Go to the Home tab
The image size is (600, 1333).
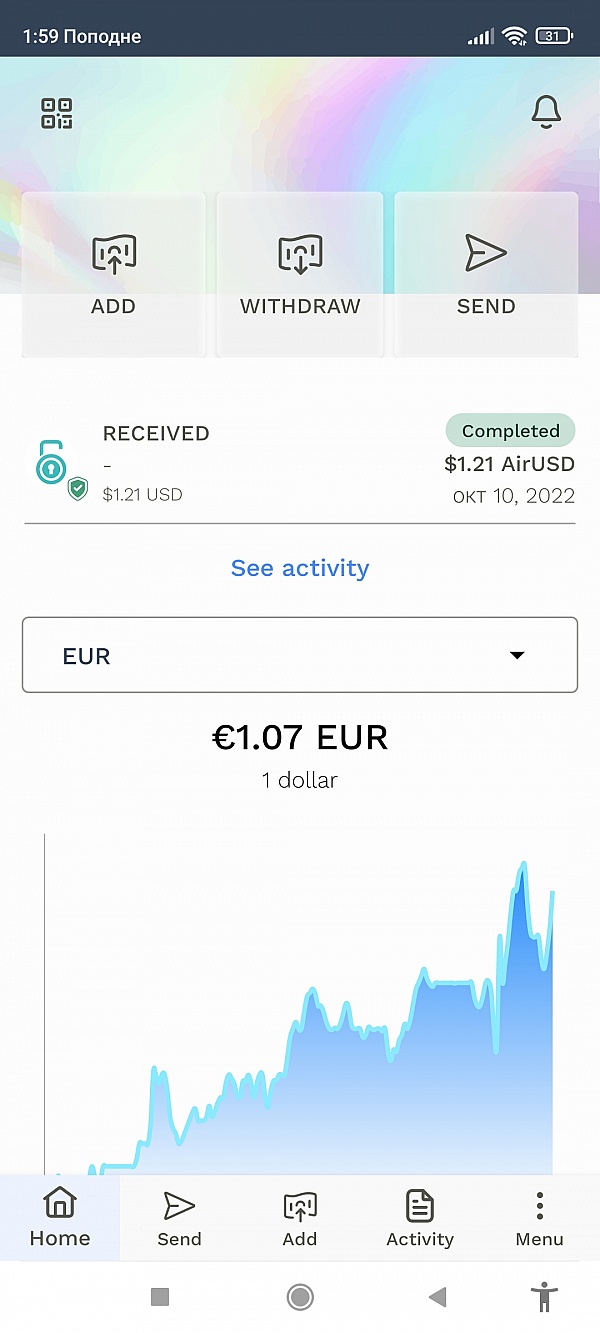pos(60,1217)
